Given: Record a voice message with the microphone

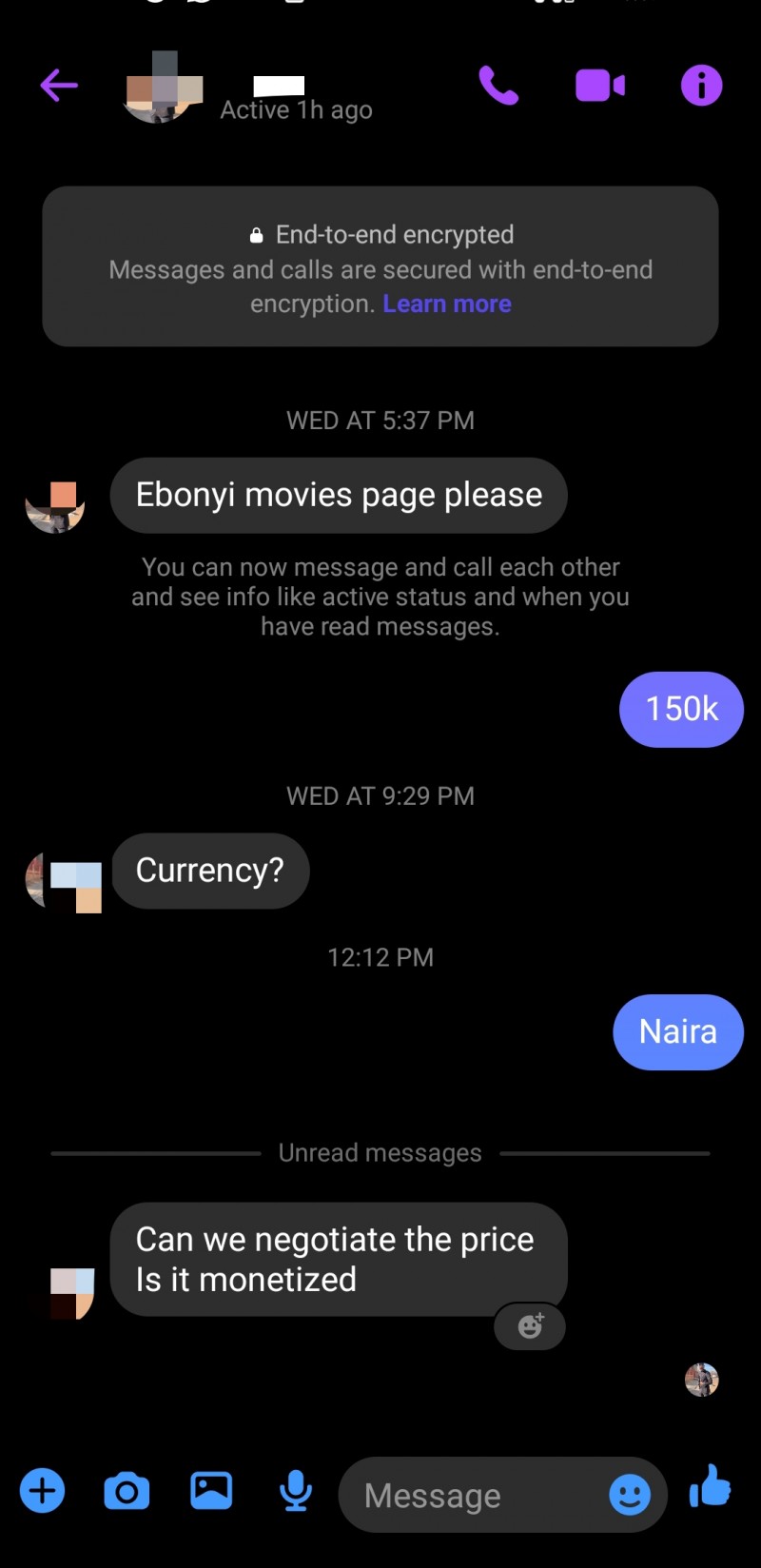Looking at the screenshot, I should click(296, 1491).
